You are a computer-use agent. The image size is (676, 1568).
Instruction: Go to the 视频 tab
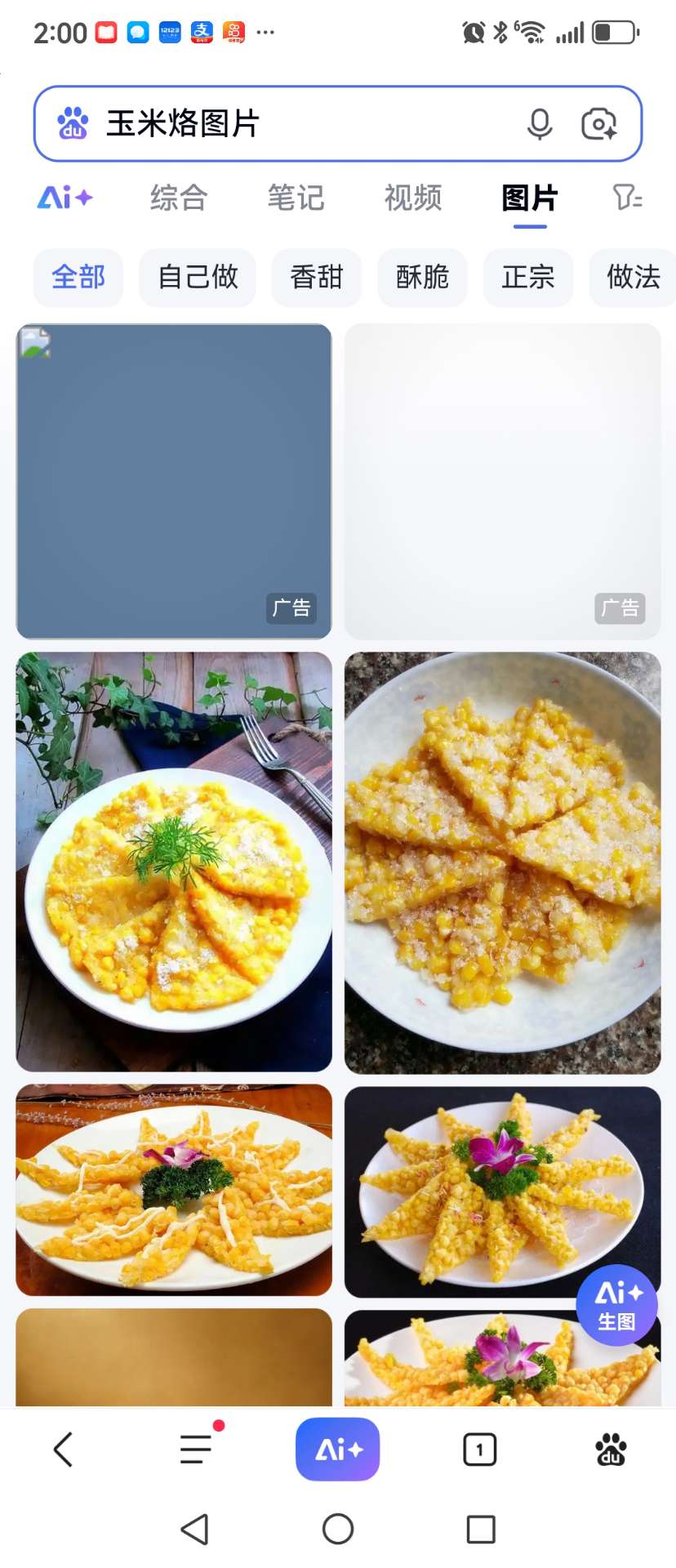pyautogui.click(x=413, y=198)
